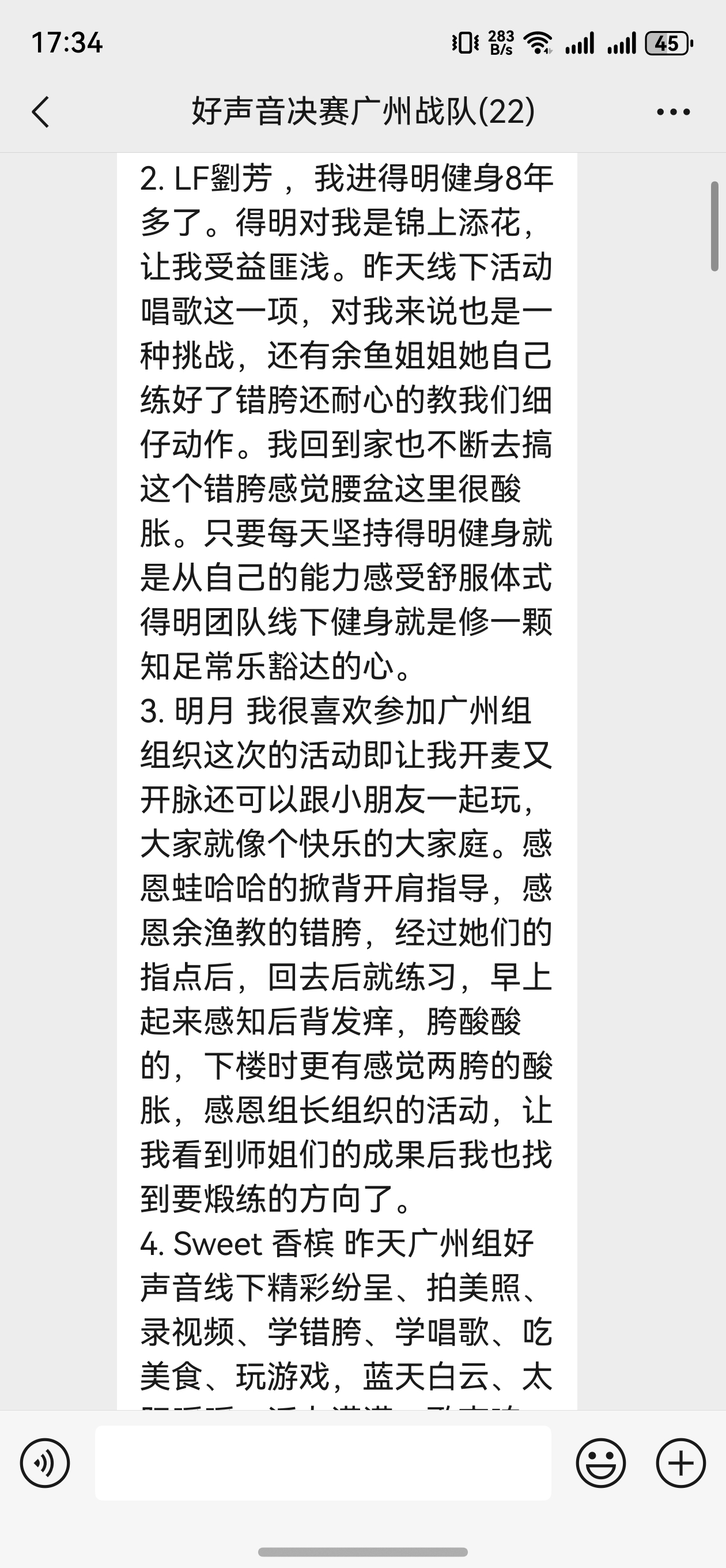Open the emoji sticker panel

600,1463
